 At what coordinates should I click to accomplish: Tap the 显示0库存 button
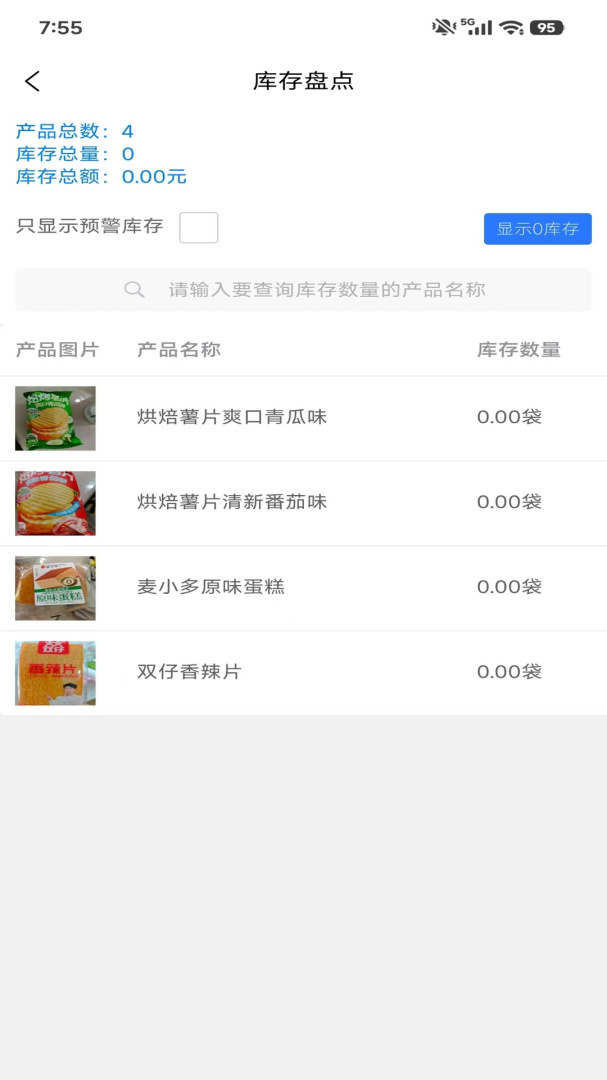(x=537, y=229)
